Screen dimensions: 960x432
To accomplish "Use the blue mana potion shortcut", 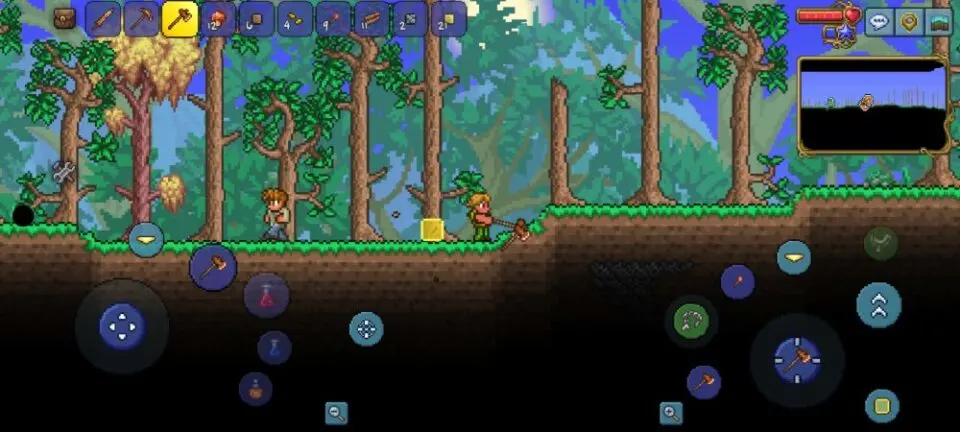I will 275,347.
